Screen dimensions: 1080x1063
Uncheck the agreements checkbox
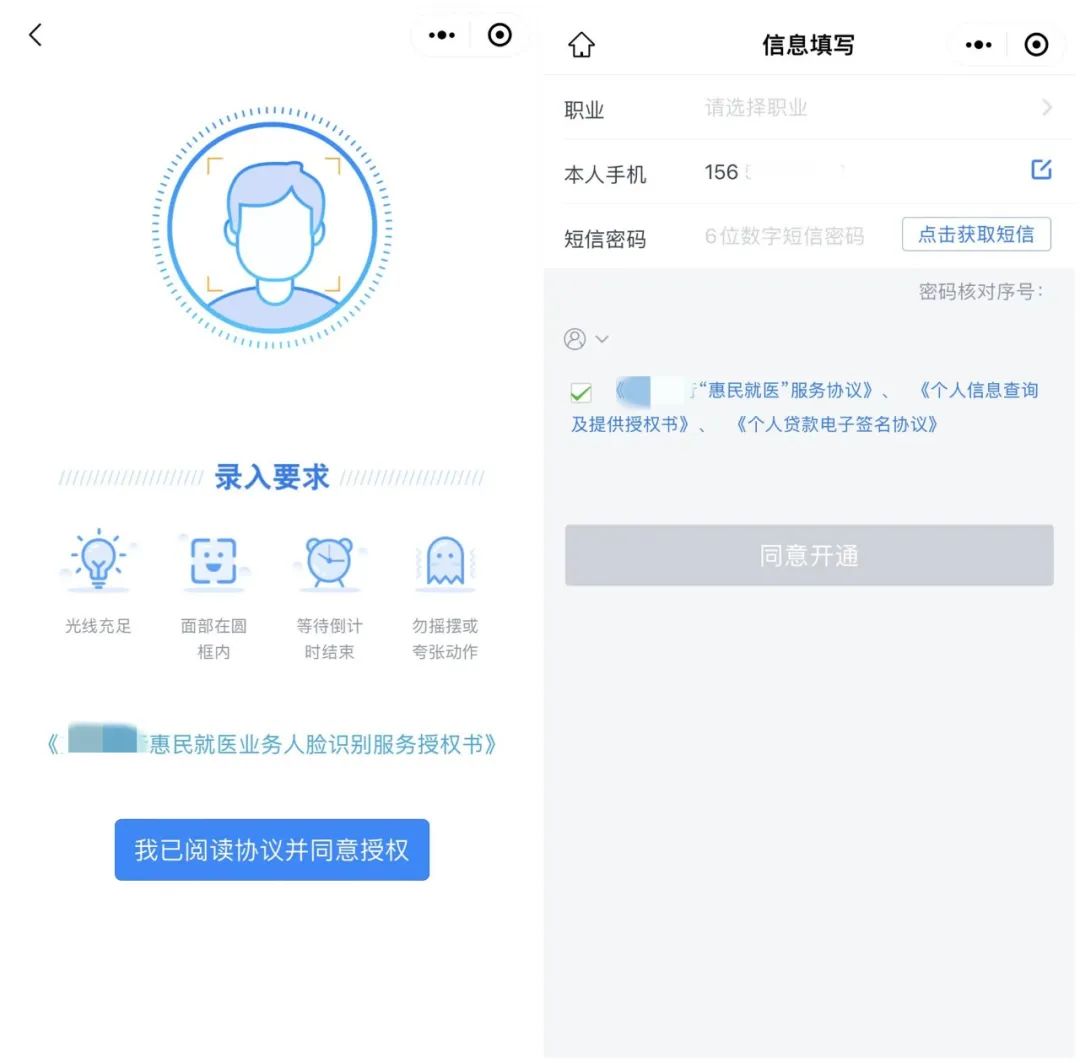[580, 393]
